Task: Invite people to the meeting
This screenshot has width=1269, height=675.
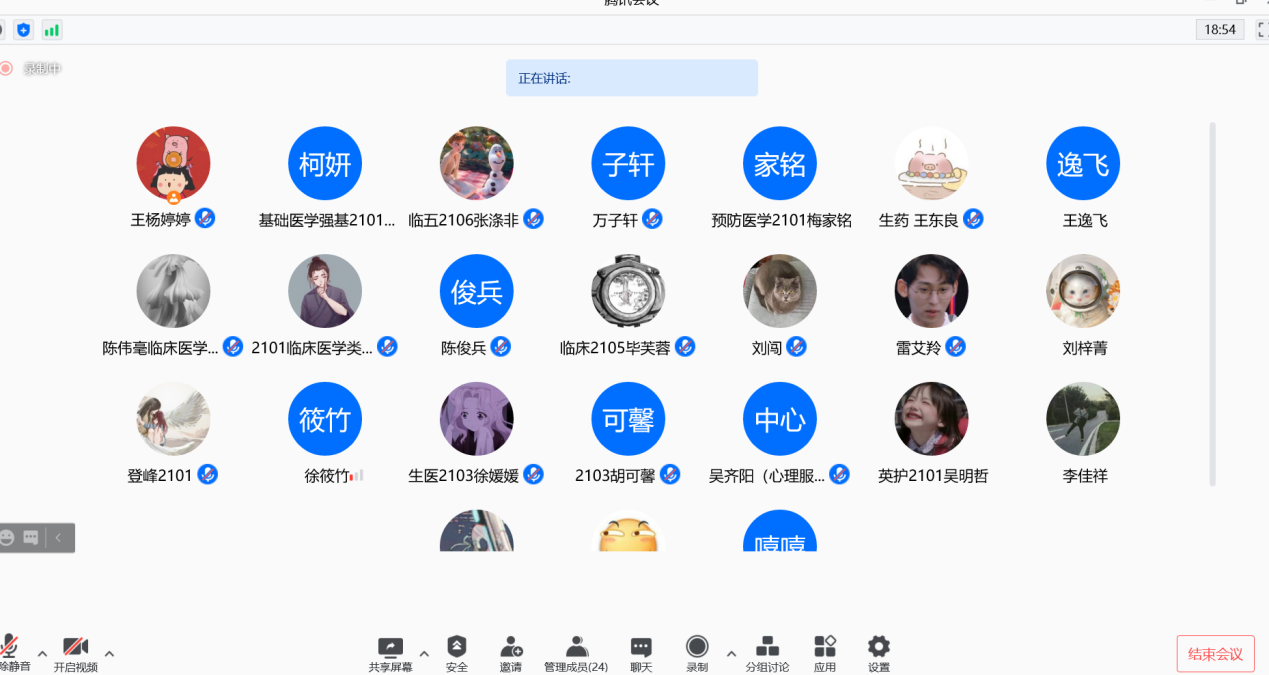Action: point(510,651)
